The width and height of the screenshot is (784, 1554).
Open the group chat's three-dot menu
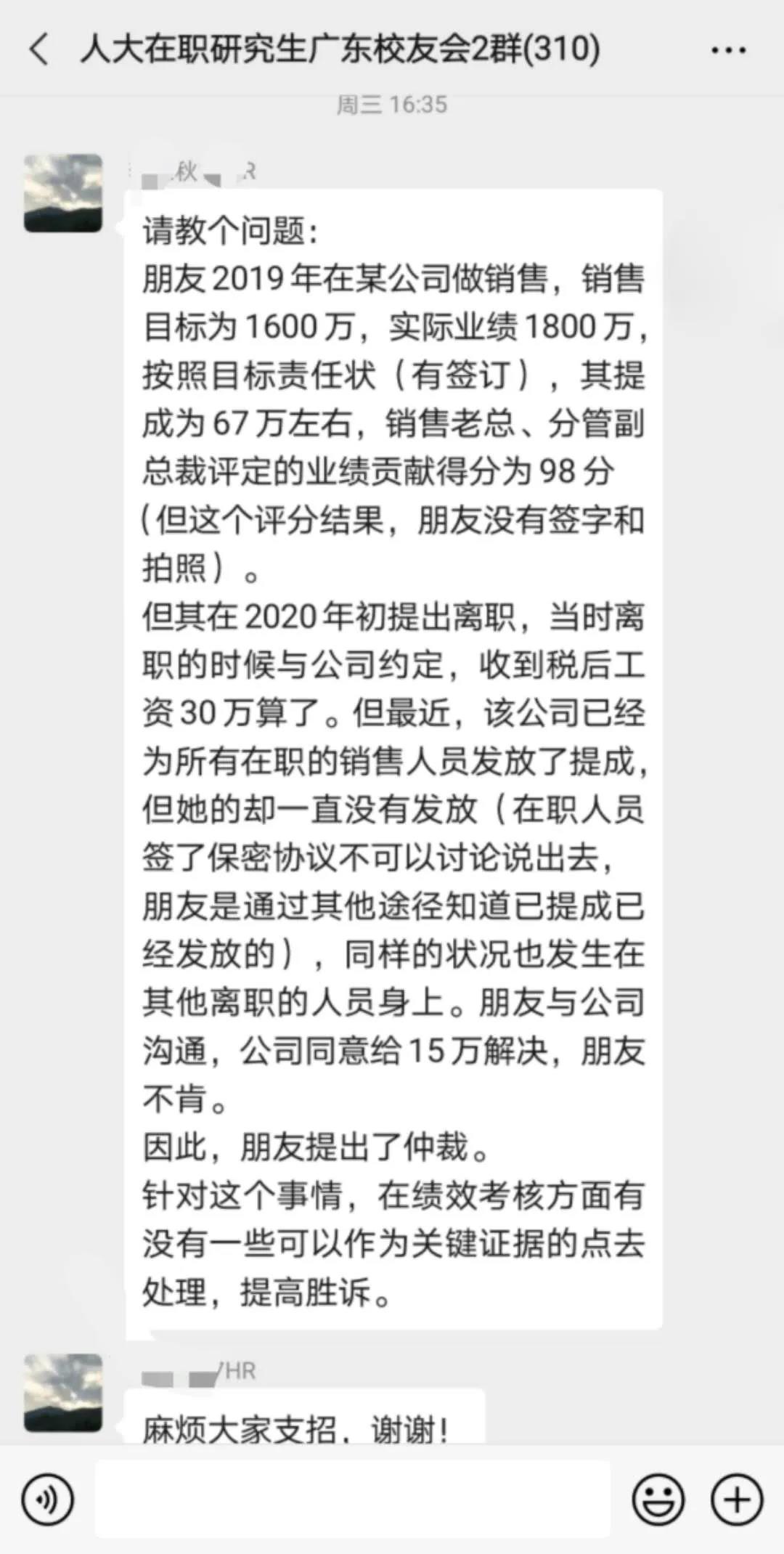pos(728,50)
